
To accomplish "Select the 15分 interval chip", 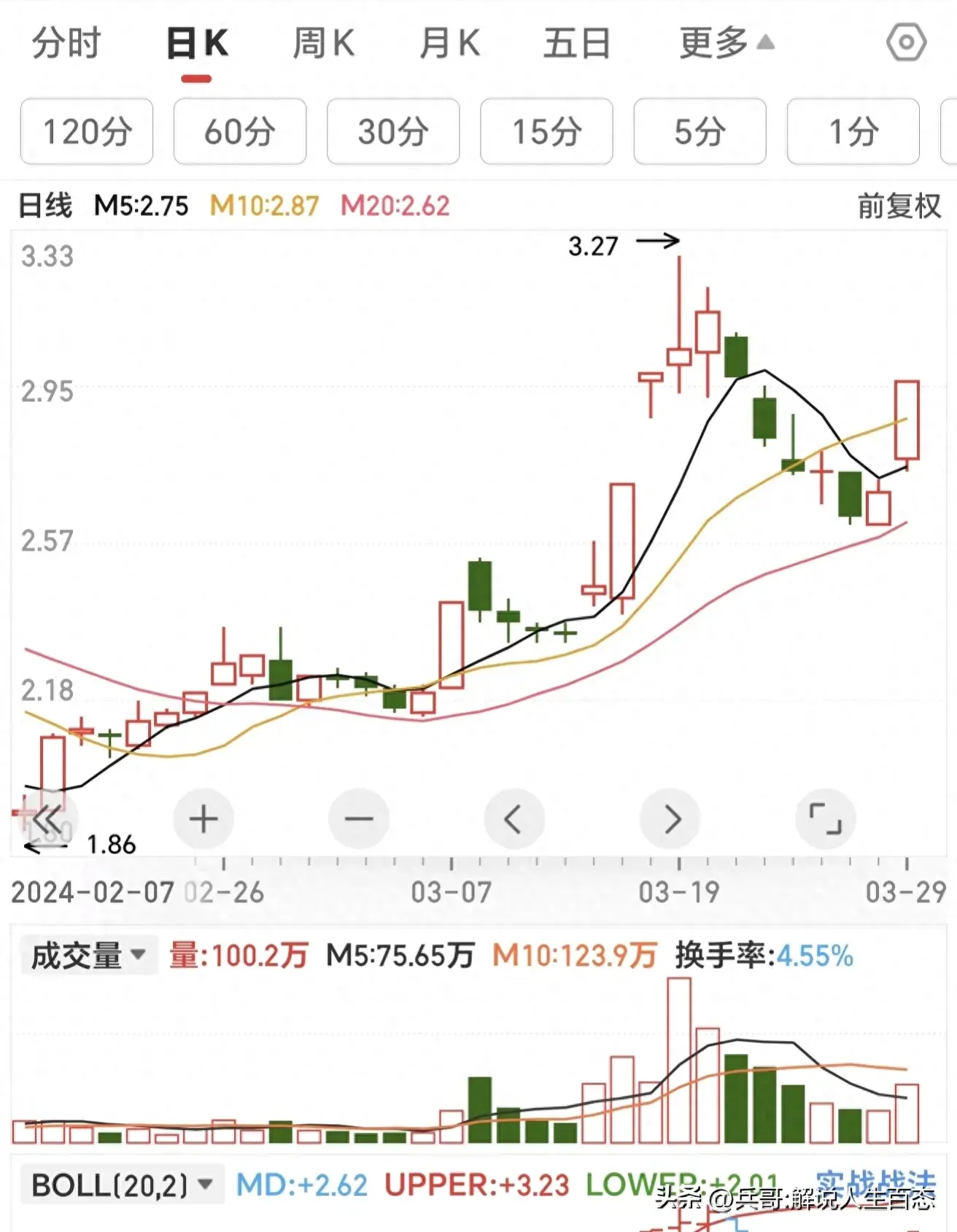I will click(546, 132).
